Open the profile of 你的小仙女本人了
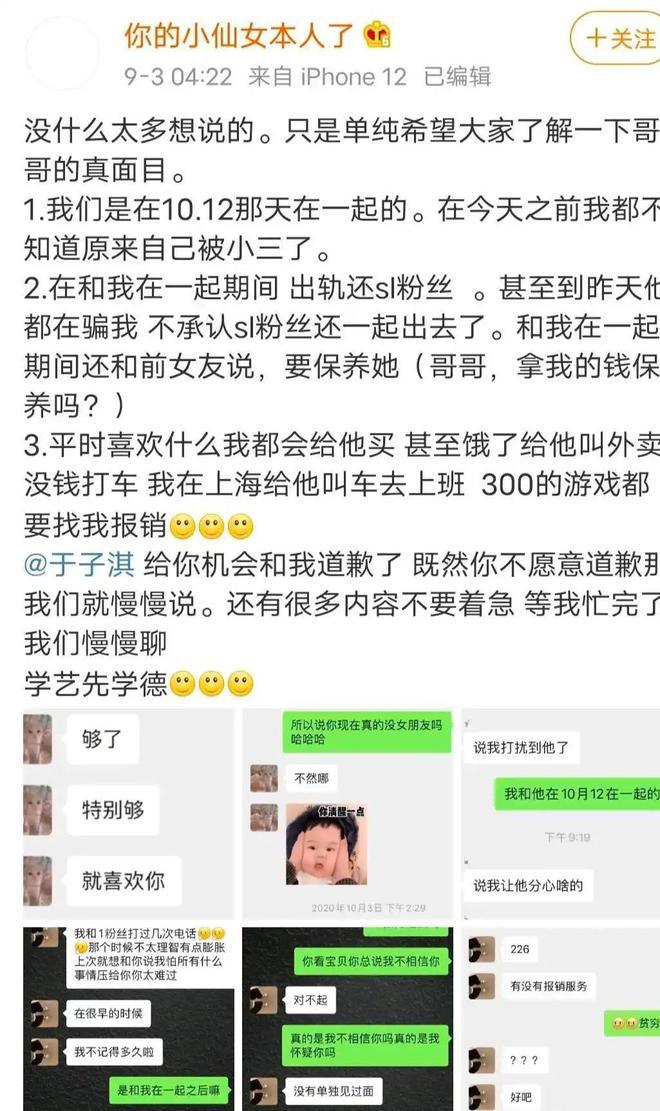Screen dimensions: 660x1111 (x=238, y=35)
